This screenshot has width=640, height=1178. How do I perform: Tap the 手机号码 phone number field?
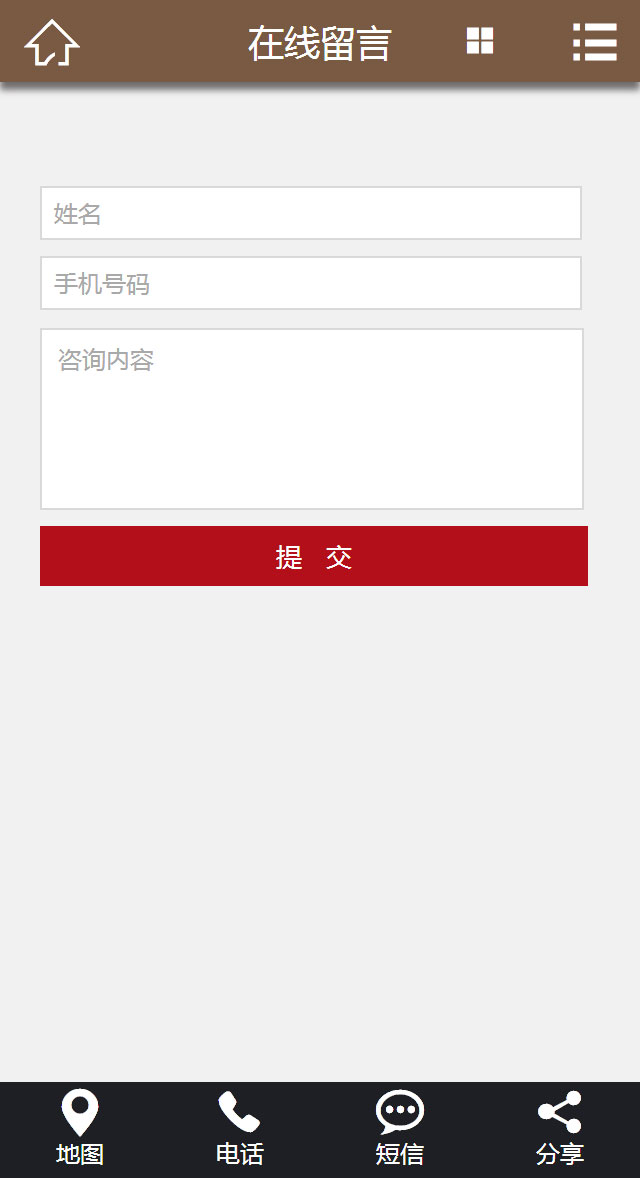point(311,283)
